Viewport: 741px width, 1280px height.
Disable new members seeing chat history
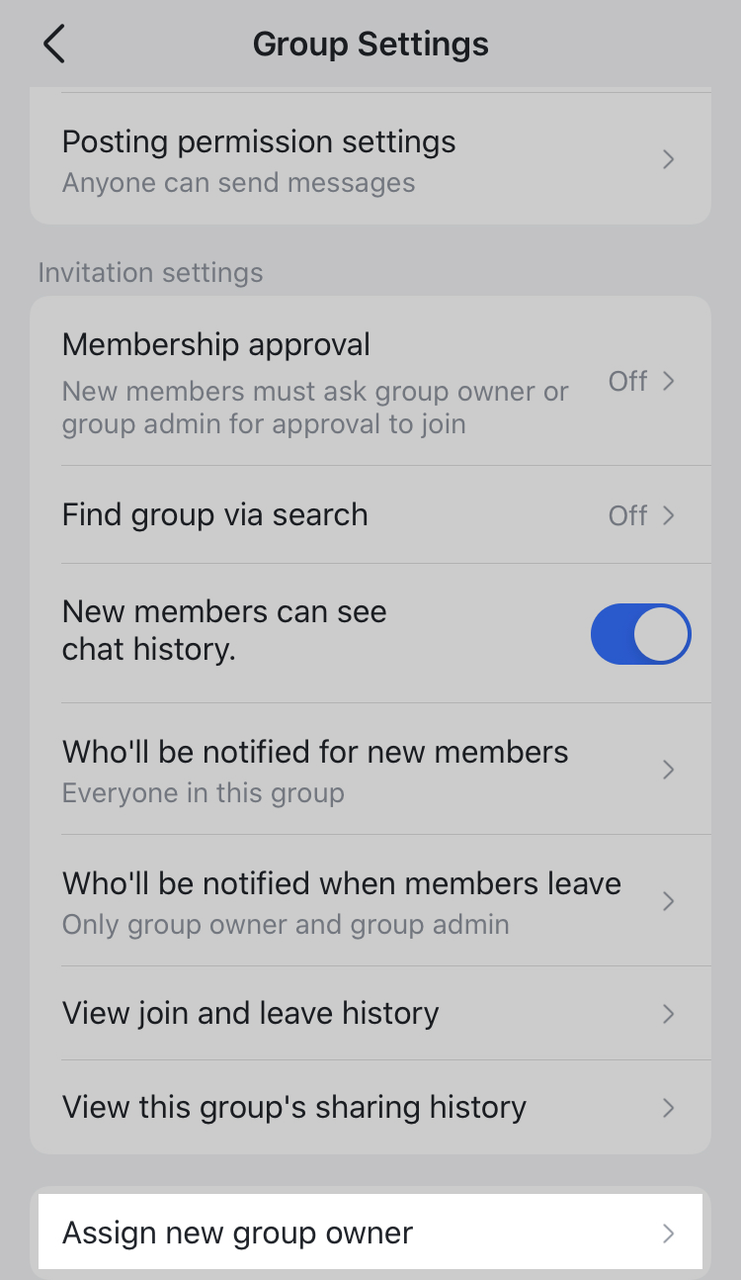click(640, 634)
